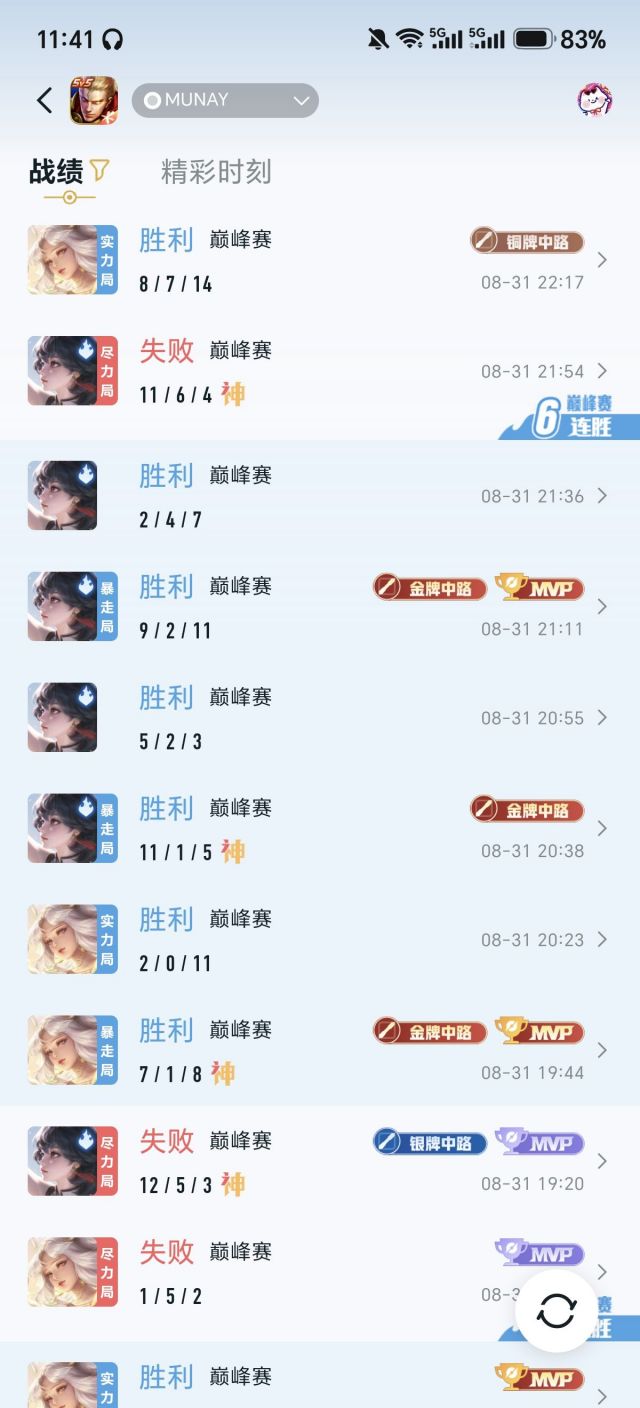Open the 11/1/5 victory match from 20:38

pyautogui.click(x=320, y=829)
